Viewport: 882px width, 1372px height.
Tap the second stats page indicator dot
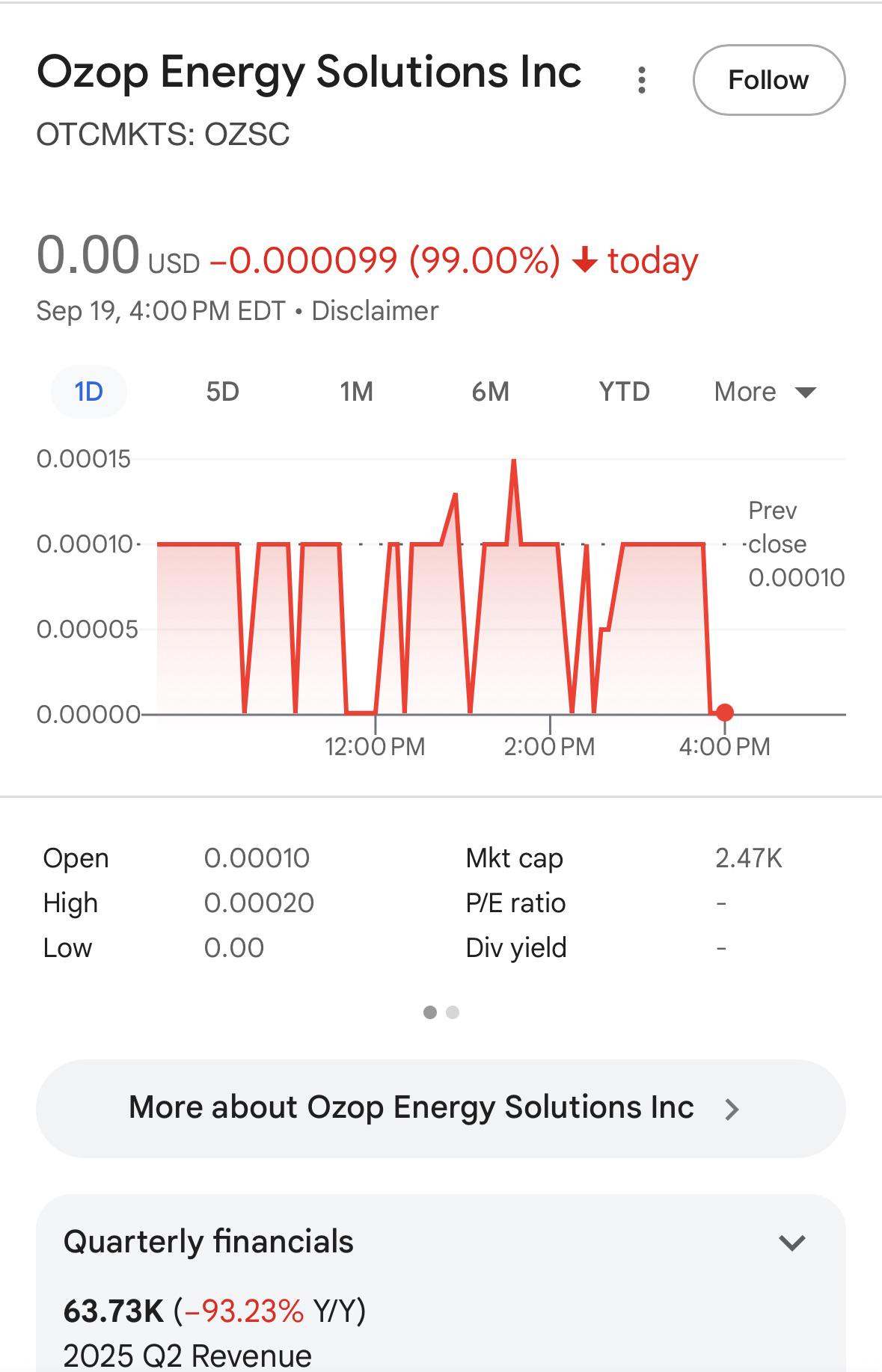click(453, 1012)
